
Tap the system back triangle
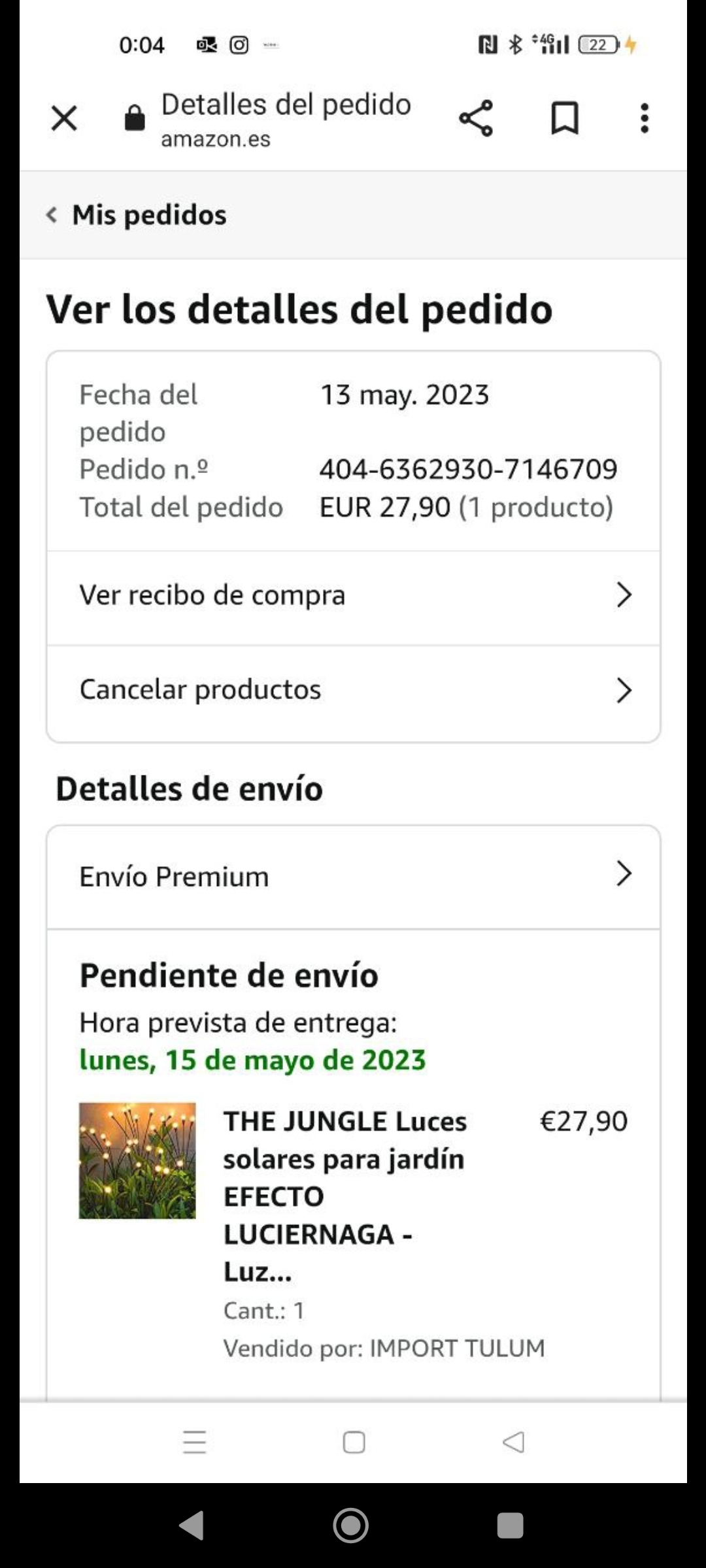192,1526
